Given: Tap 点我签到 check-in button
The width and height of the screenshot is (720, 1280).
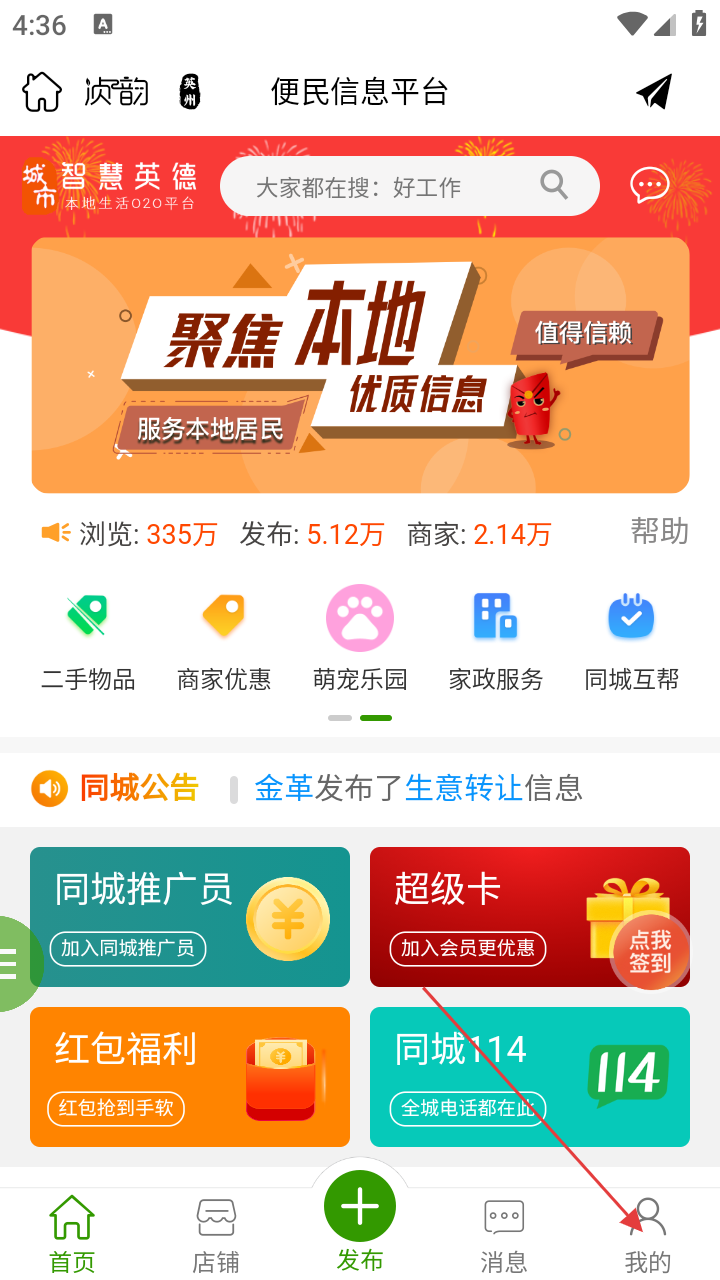Looking at the screenshot, I should coord(650,952).
